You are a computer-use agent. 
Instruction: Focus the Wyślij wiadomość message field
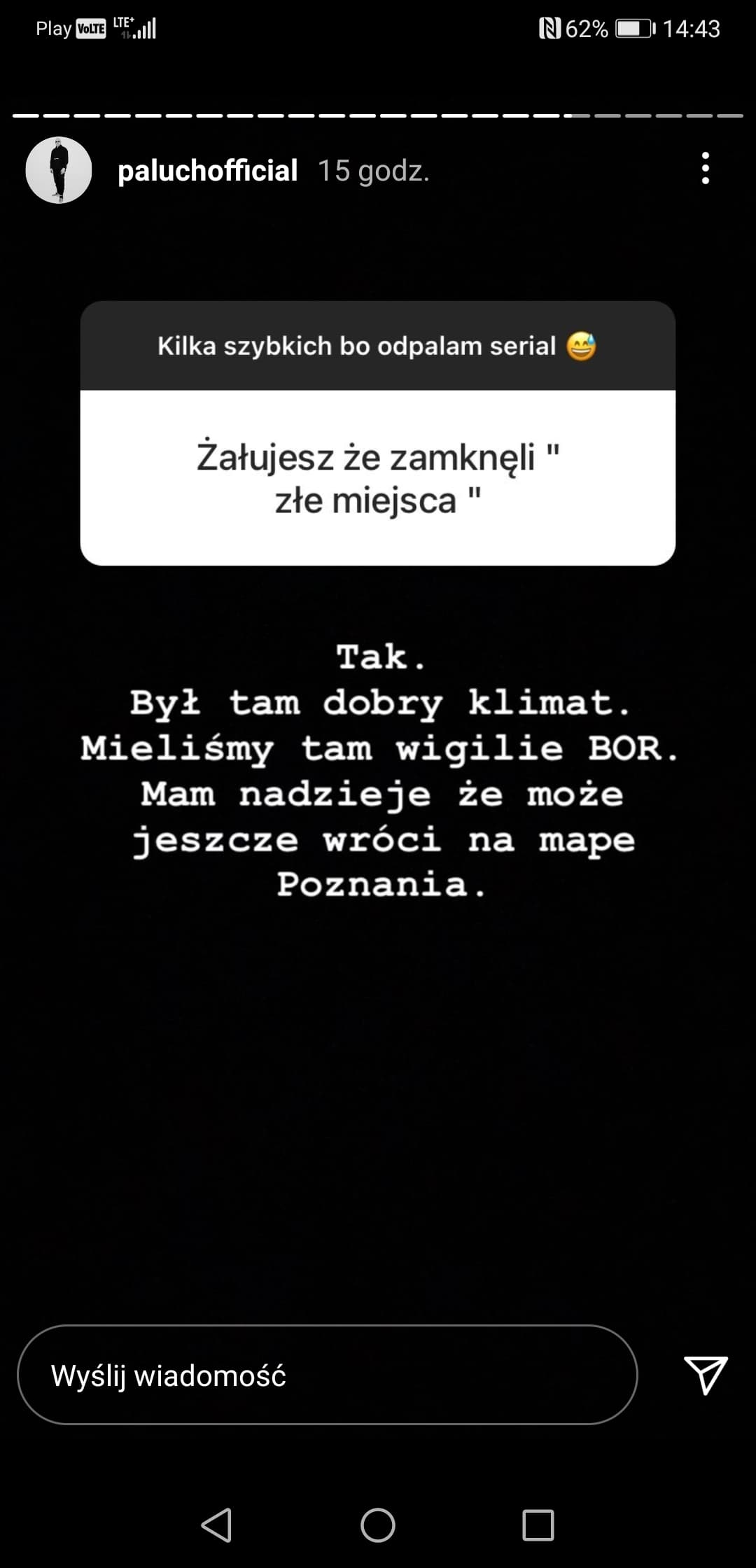[327, 1375]
